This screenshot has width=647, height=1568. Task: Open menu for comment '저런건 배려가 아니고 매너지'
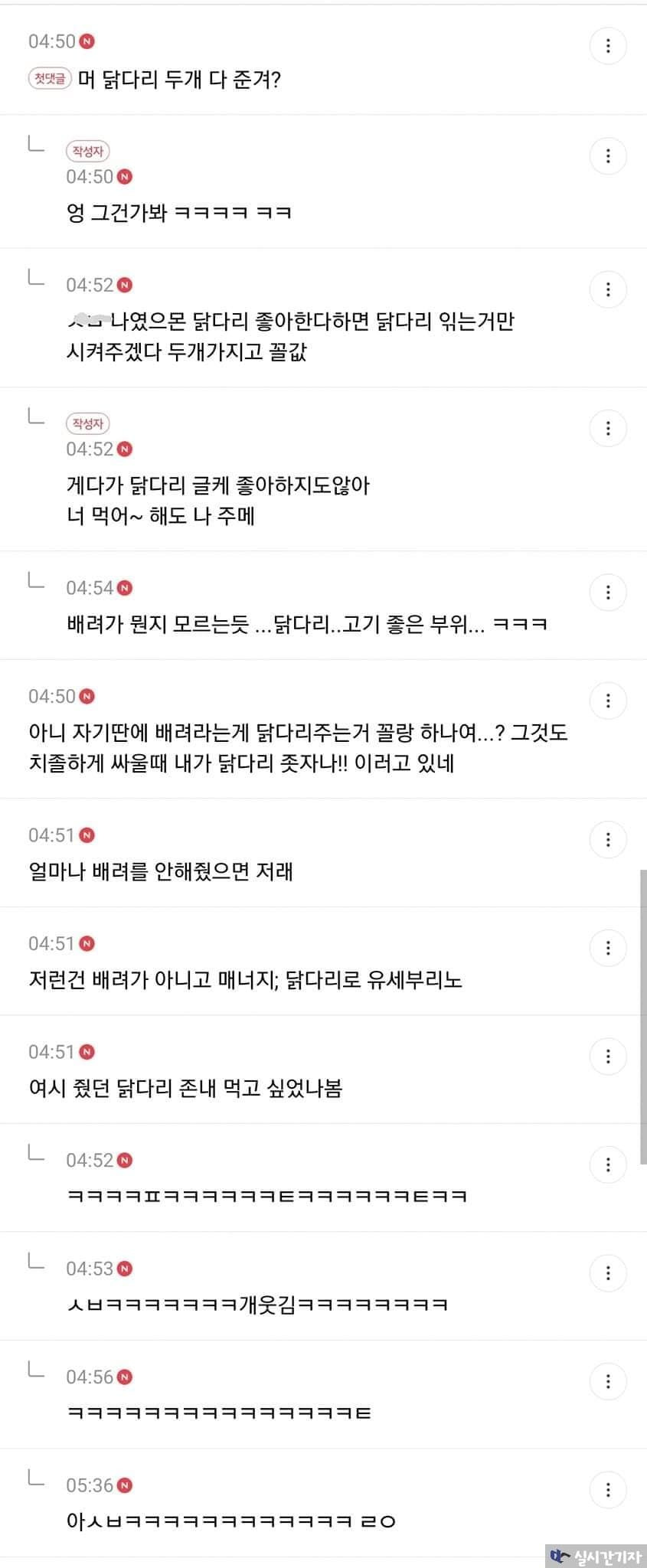pos(608,948)
